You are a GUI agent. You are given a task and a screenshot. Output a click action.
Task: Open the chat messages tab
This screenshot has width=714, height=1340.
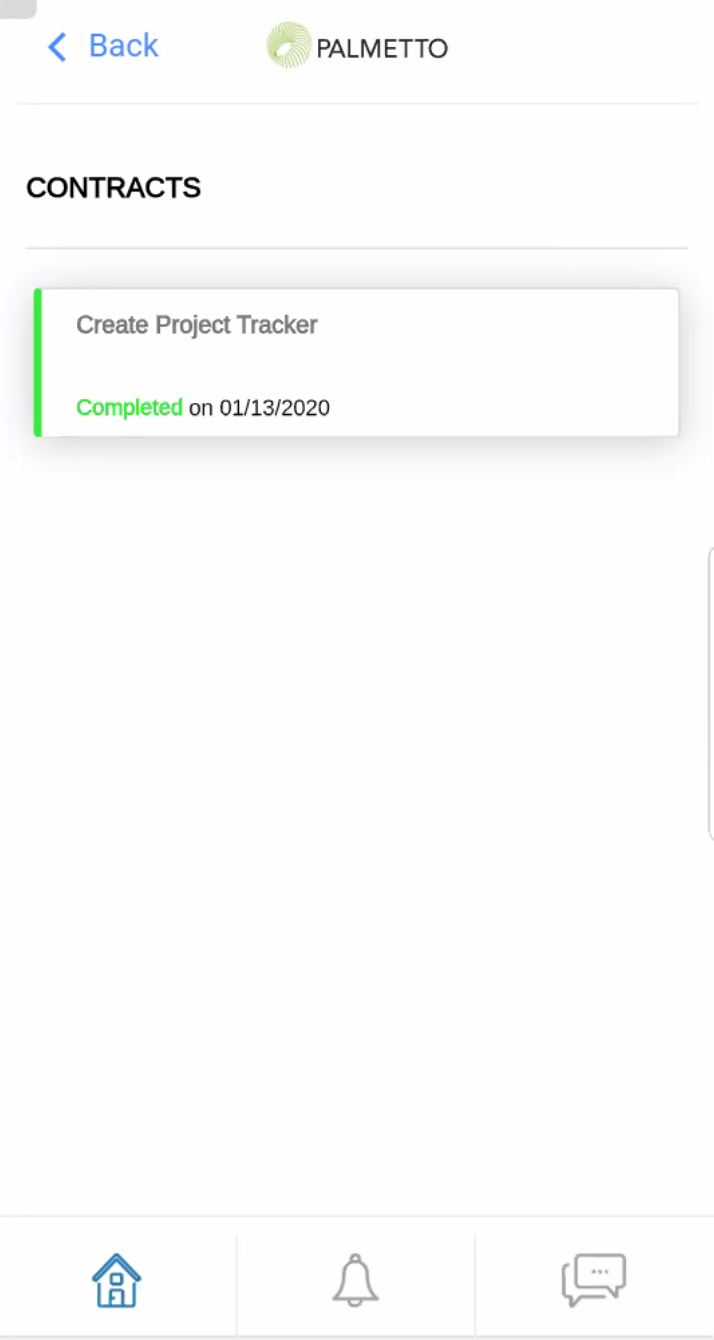pos(594,1279)
